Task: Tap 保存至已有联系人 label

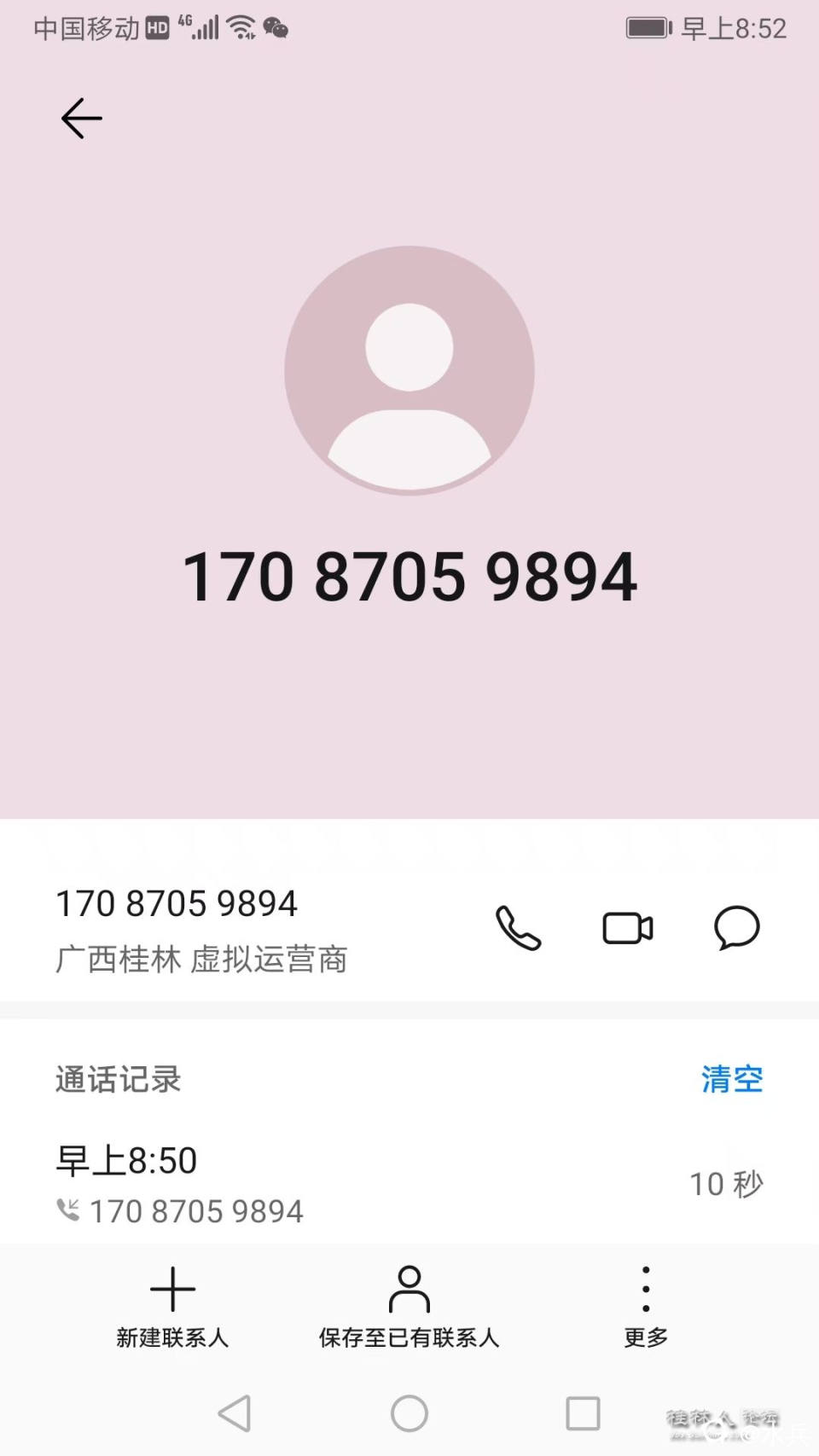Action: click(x=409, y=1337)
